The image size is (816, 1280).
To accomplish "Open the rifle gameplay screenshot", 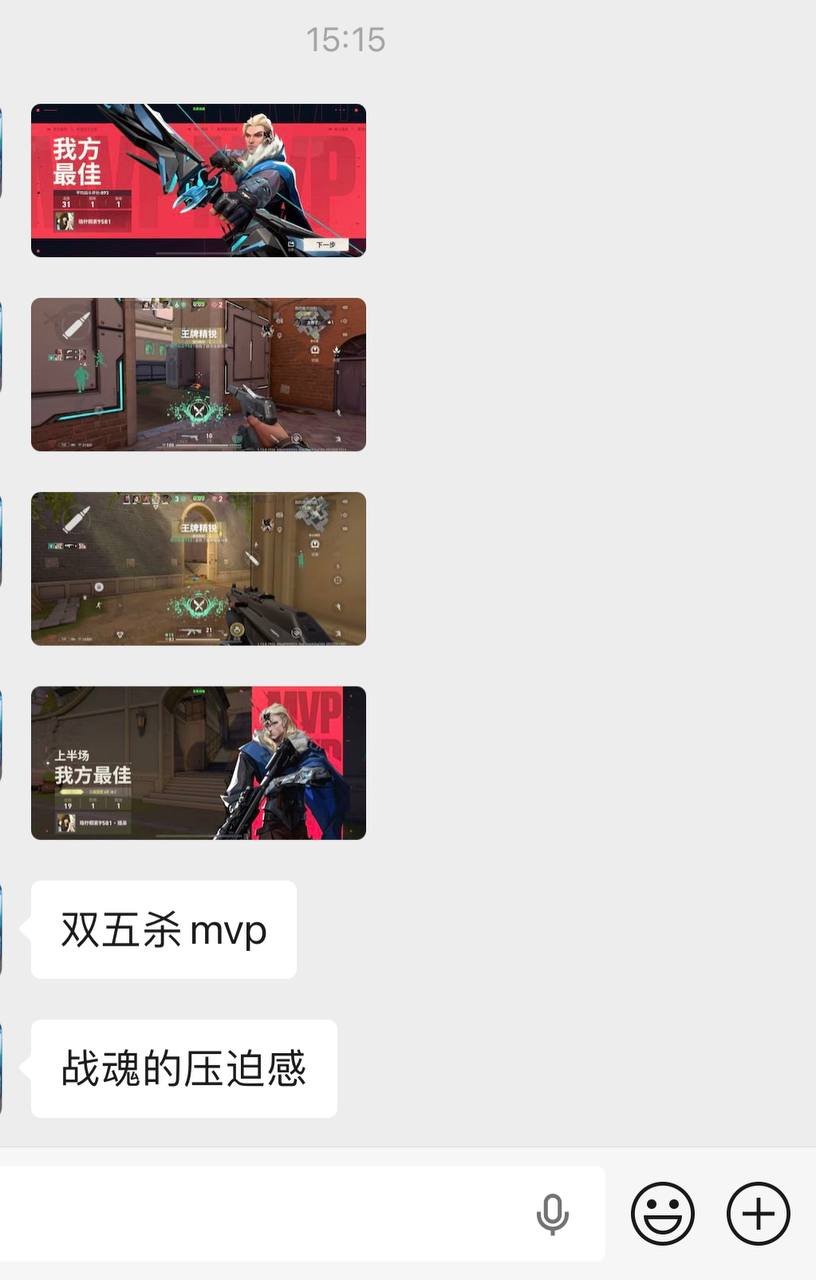I will pos(198,568).
